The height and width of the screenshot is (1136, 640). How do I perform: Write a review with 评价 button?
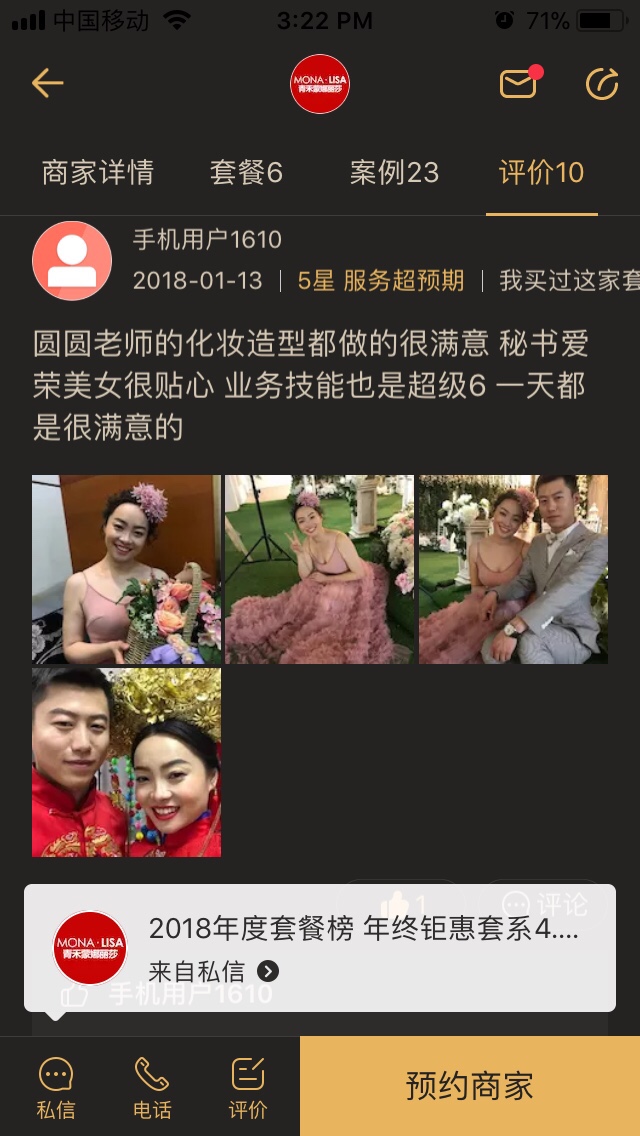pyautogui.click(x=248, y=1088)
